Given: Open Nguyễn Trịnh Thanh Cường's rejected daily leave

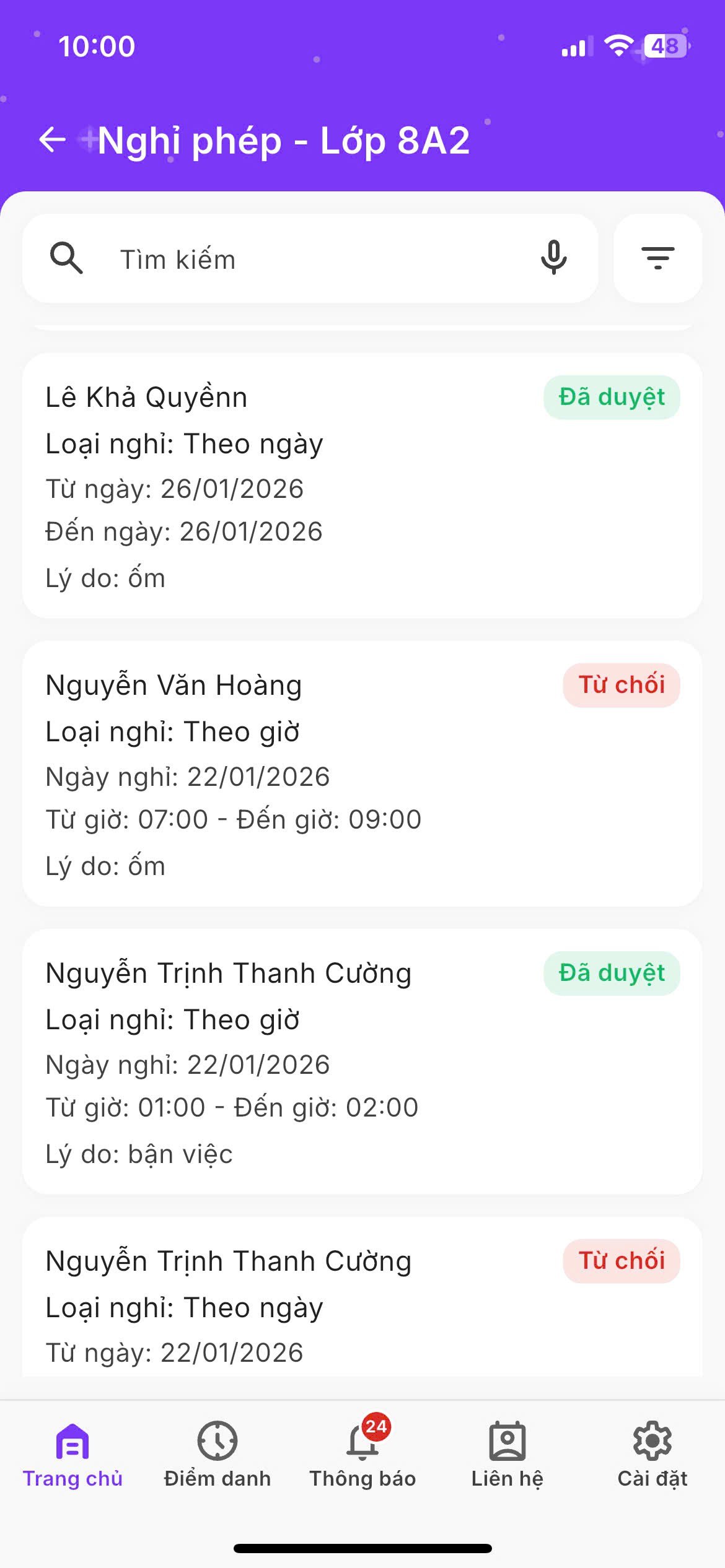Looking at the screenshot, I should coord(362,1300).
